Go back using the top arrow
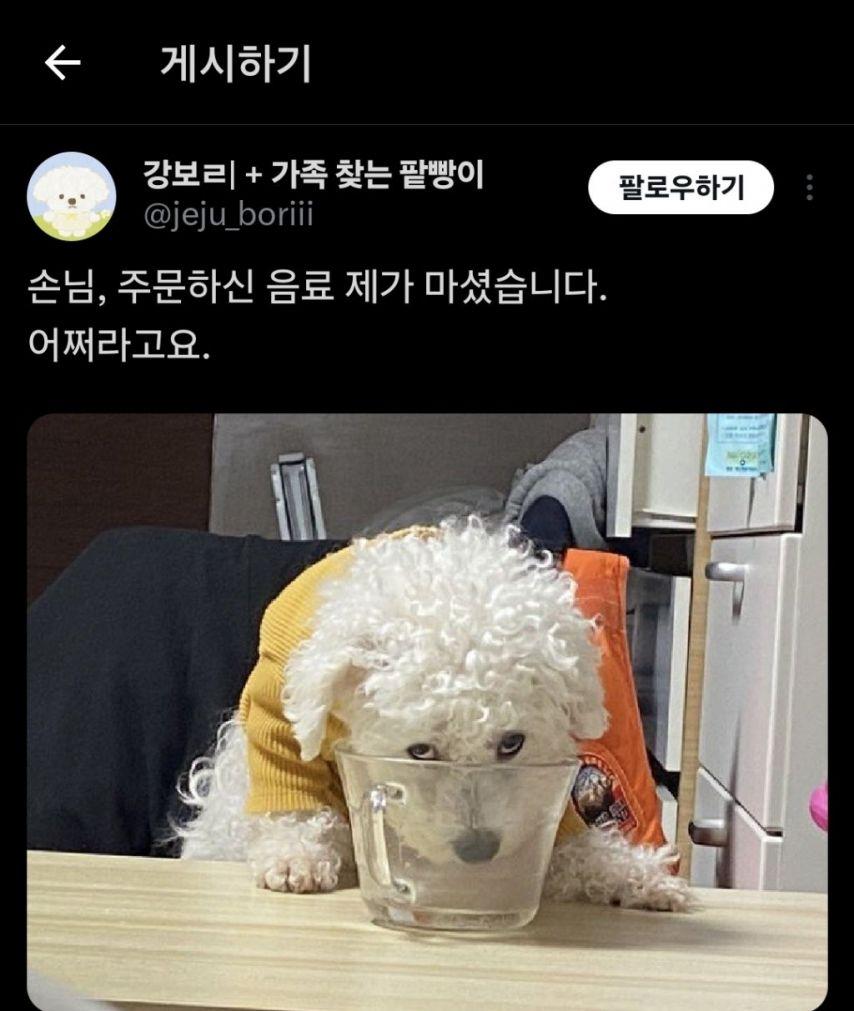The height and width of the screenshot is (1011, 854). click(x=62, y=64)
